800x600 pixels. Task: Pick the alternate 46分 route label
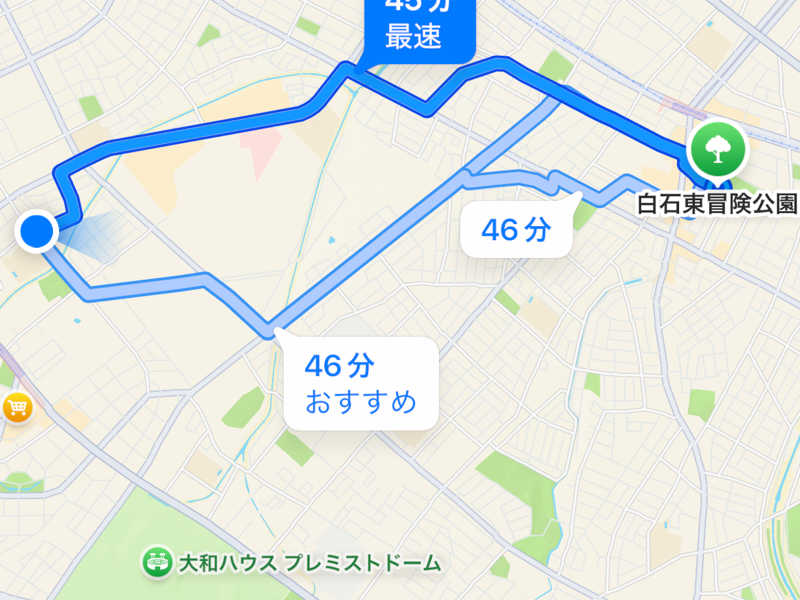click(515, 231)
